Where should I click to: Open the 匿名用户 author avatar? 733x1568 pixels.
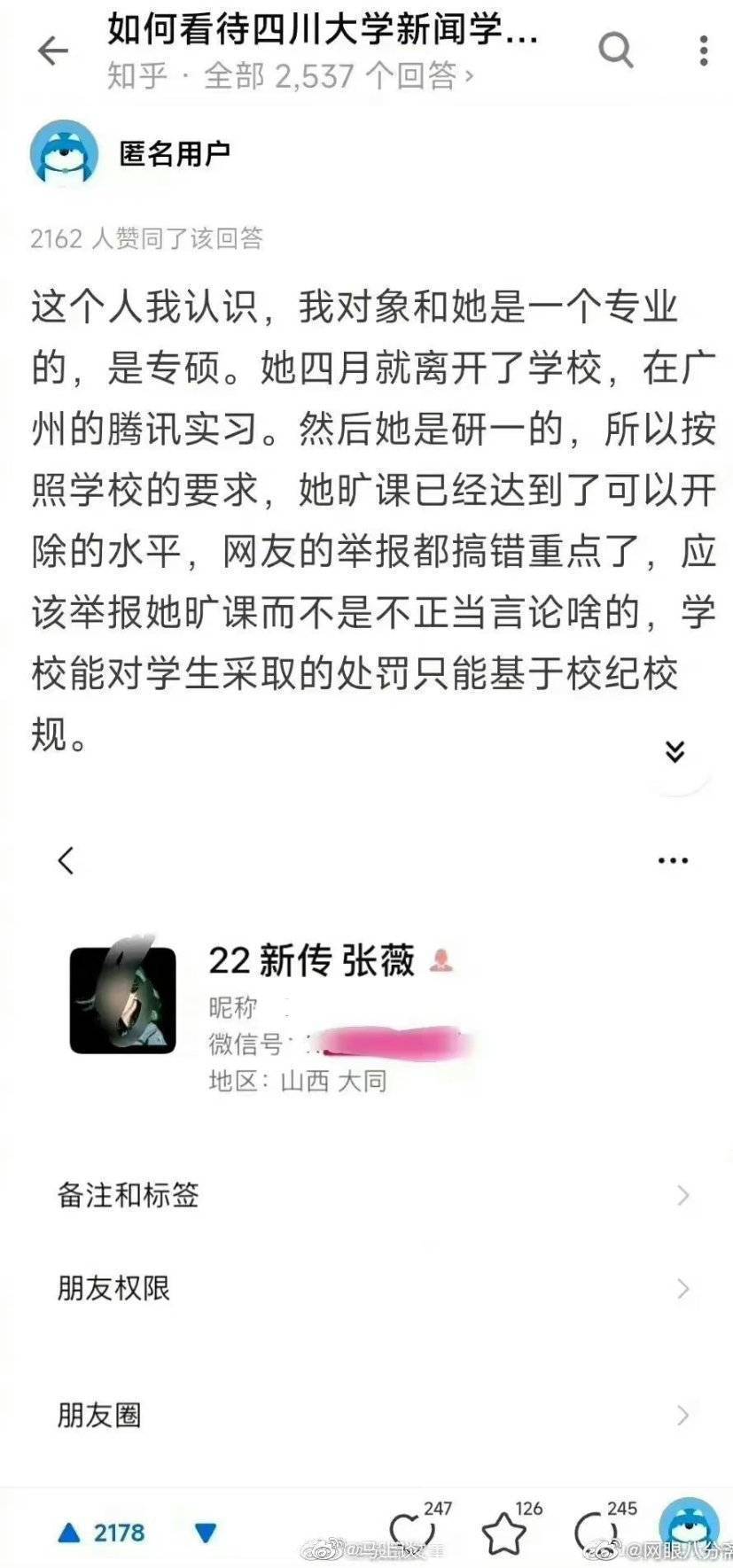click(x=64, y=153)
